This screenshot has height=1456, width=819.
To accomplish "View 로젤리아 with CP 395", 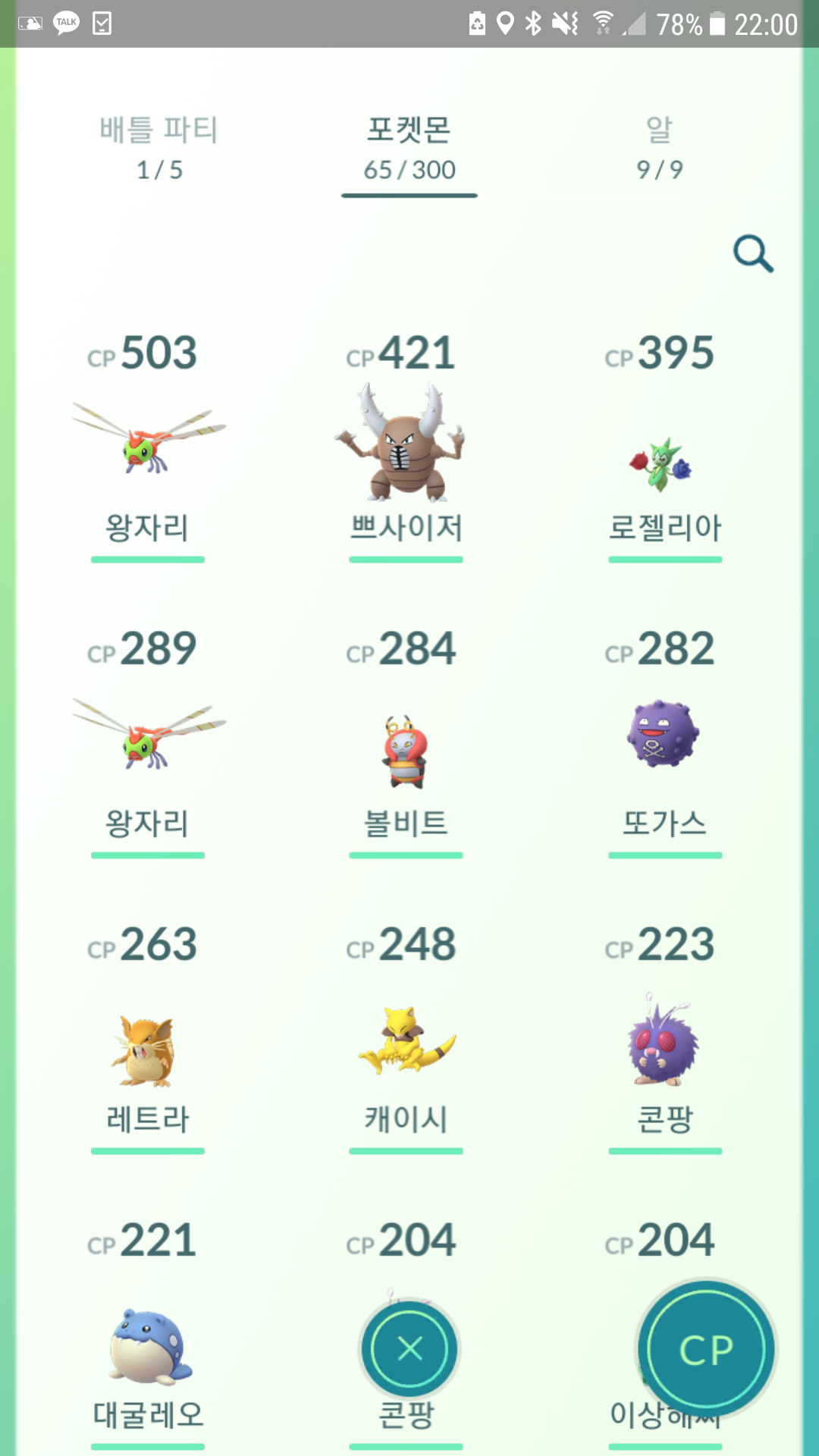I will (x=664, y=463).
